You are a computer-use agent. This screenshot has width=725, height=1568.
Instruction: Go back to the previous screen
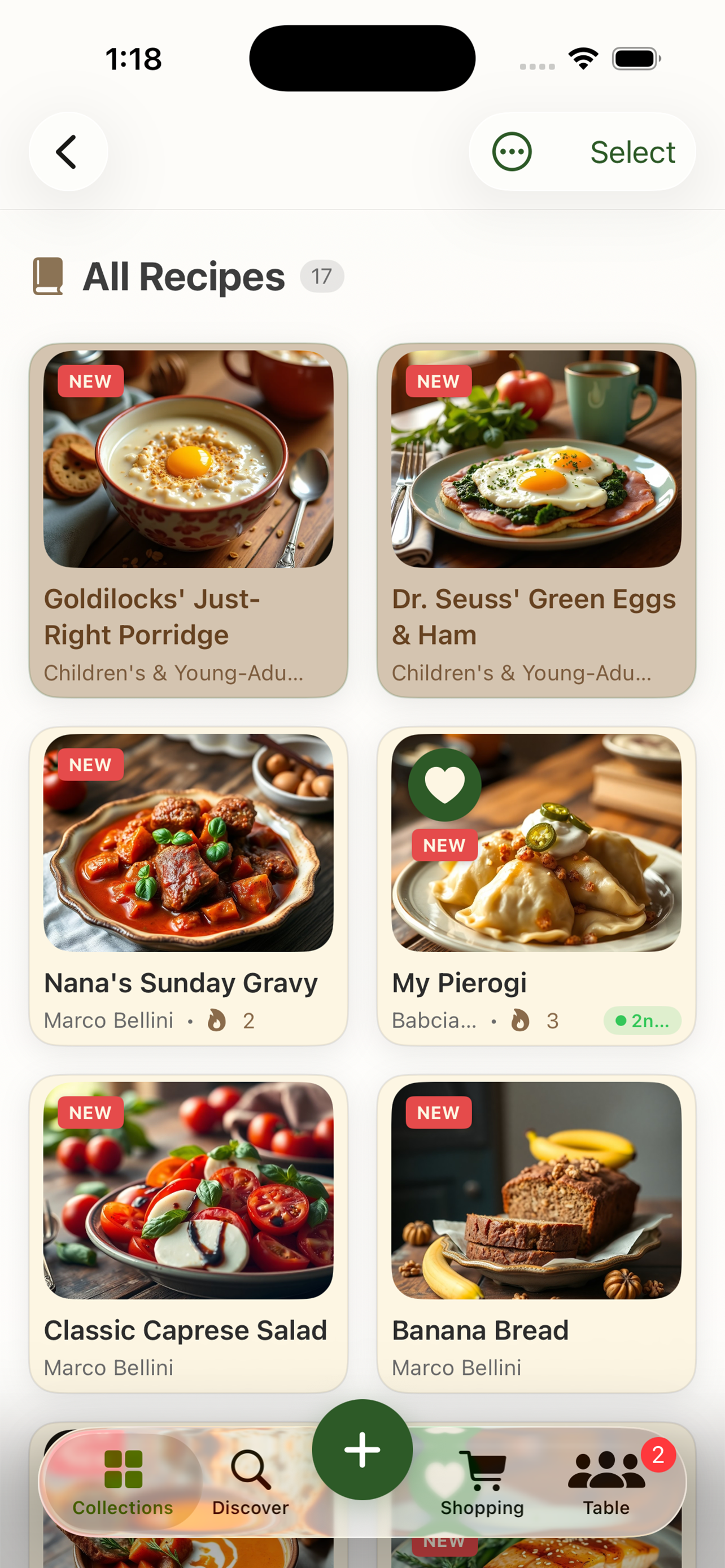coord(68,152)
